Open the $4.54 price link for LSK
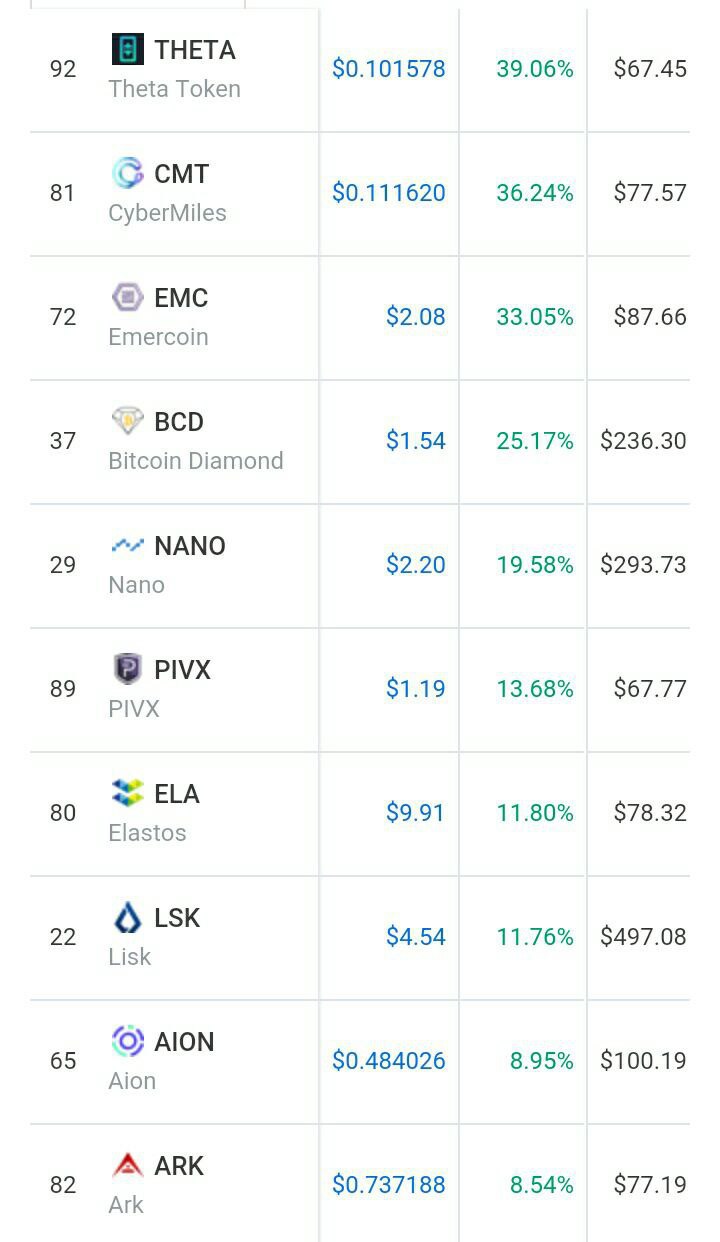 [x=416, y=937]
